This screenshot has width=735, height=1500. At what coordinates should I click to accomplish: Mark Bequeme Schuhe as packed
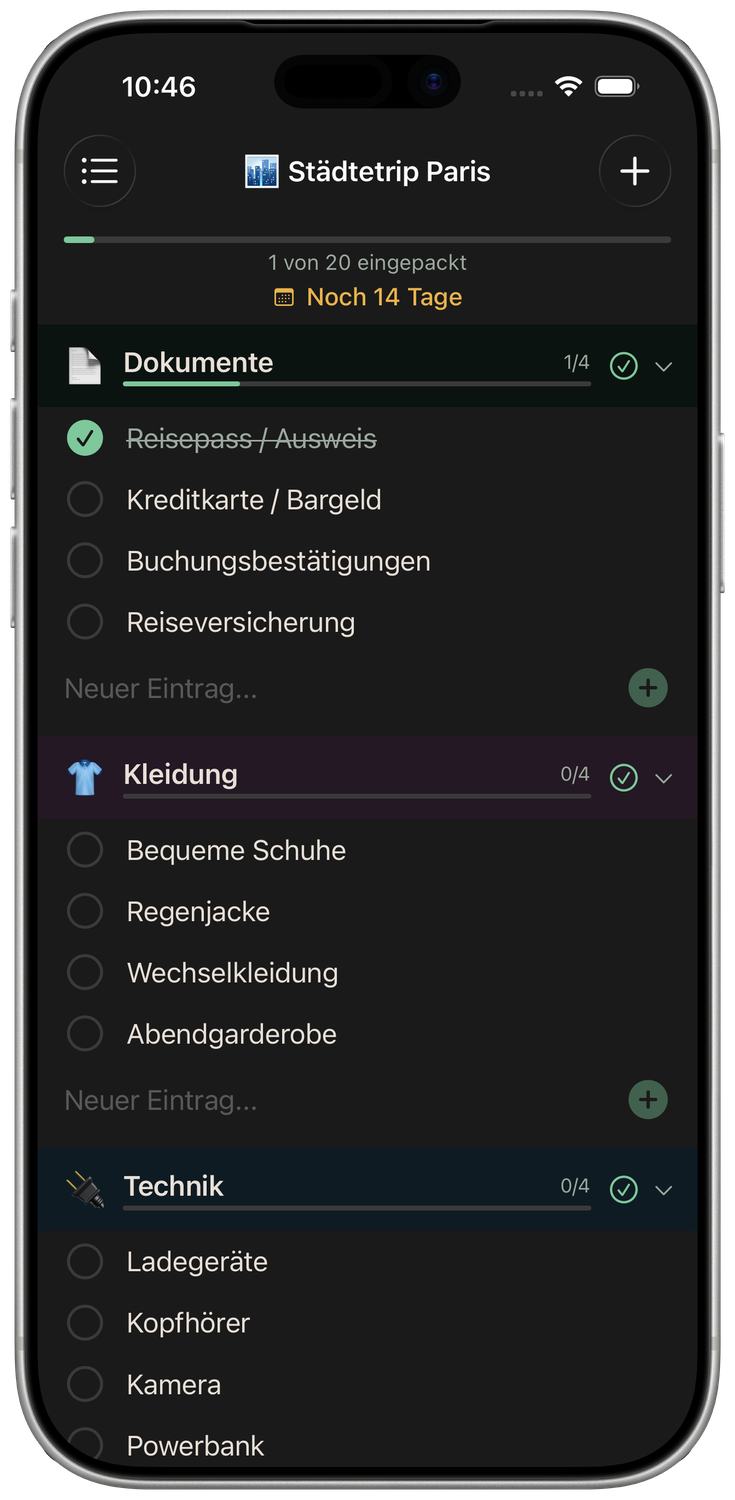click(85, 849)
